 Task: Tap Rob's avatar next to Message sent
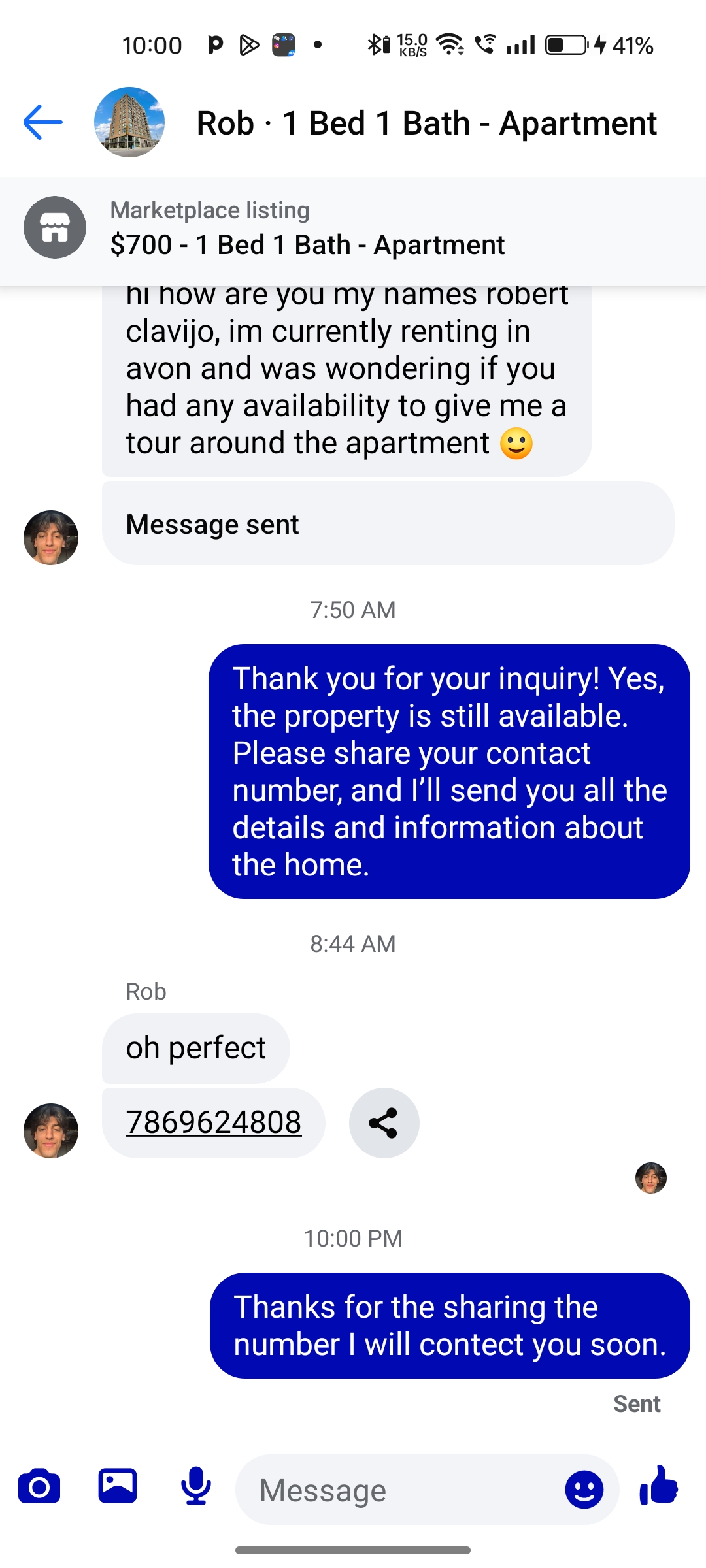point(51,538)
